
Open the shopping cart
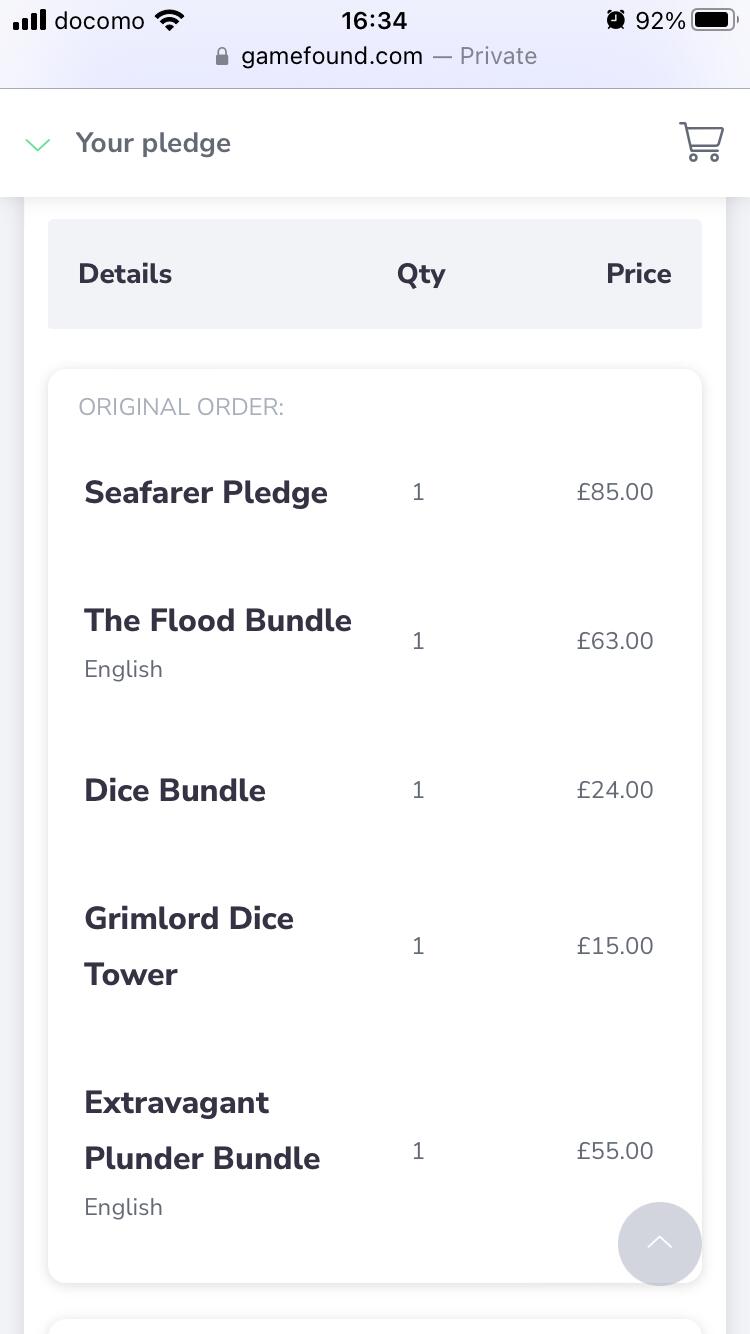pyautogui.click(x=702, y=142)
